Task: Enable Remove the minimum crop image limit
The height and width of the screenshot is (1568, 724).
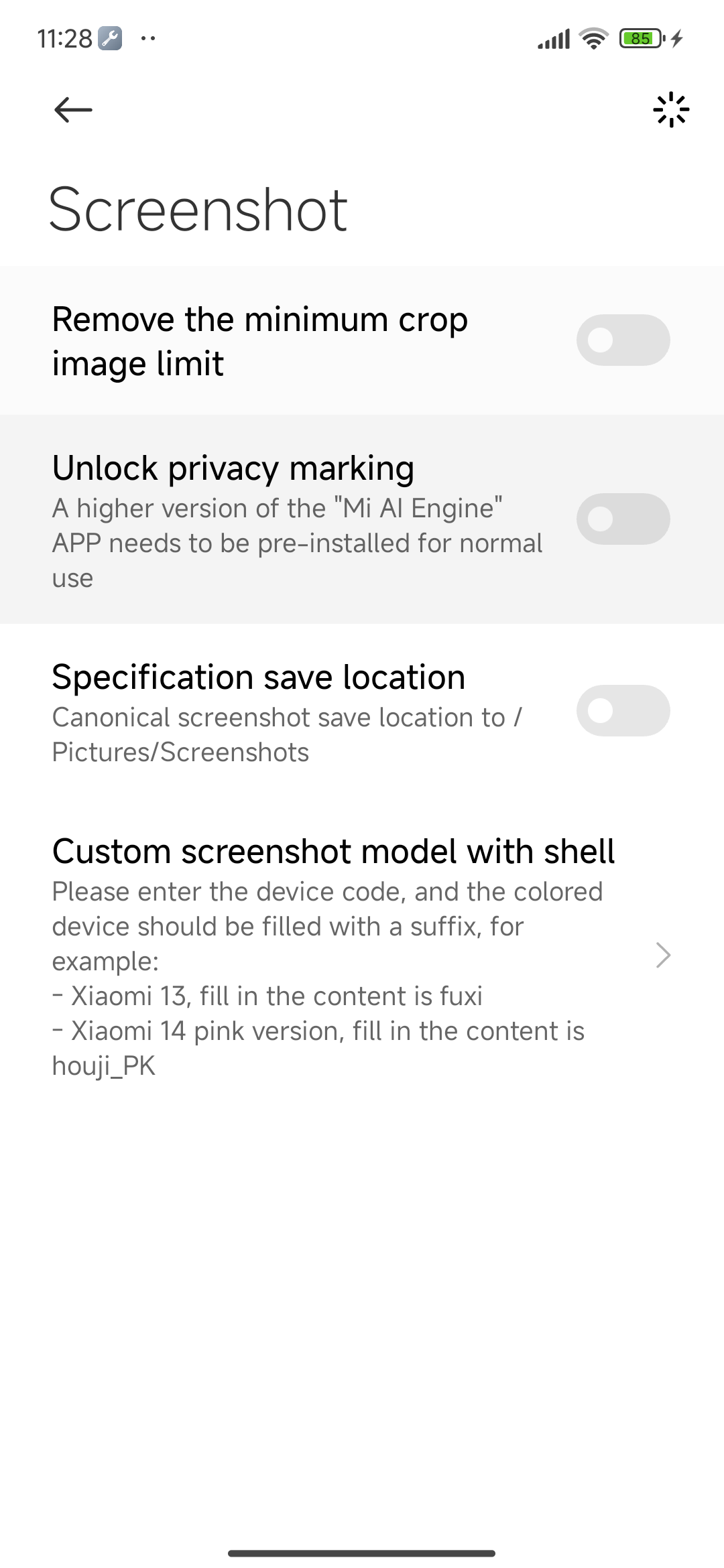Action: [623, 340]
